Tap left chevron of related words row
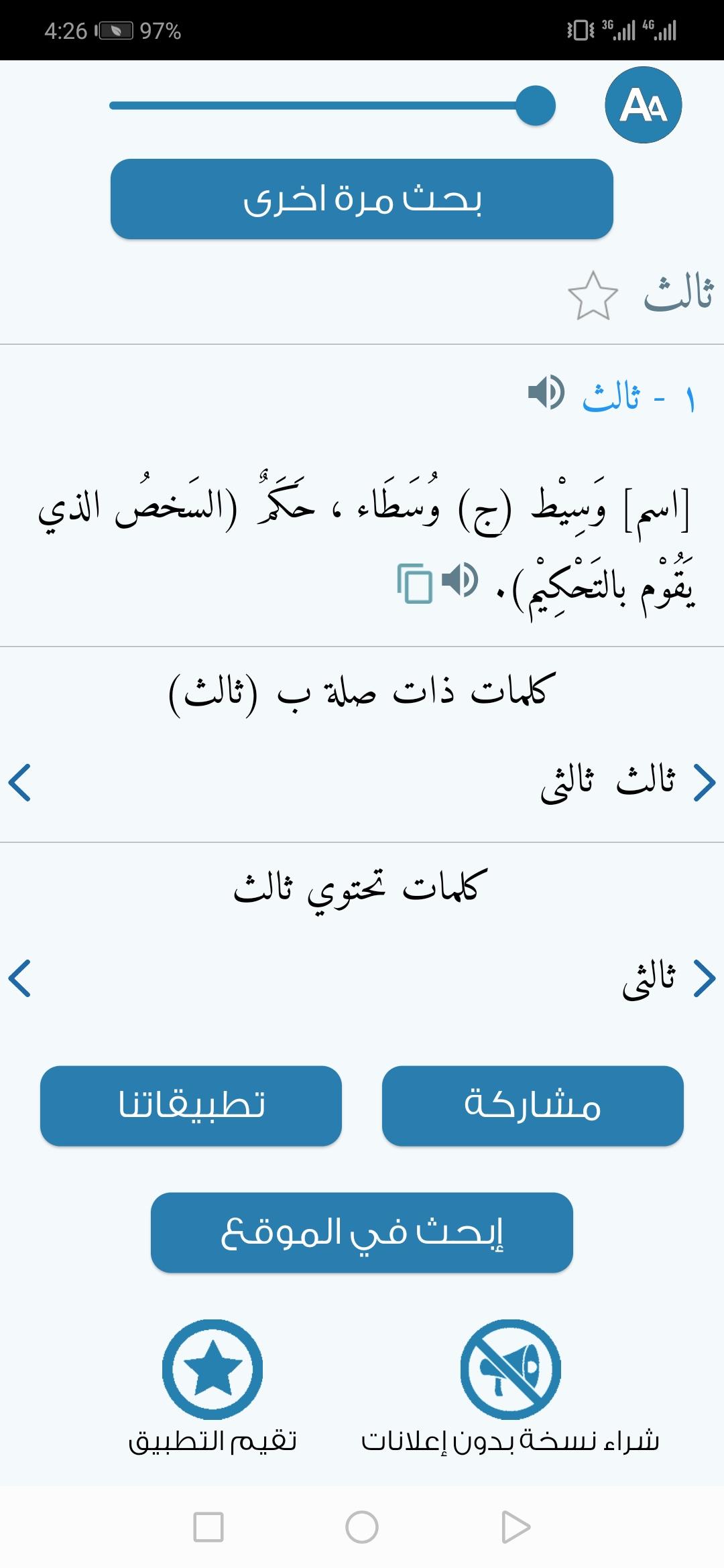This screenshot has width=724, height=1568. coord(20,782)
